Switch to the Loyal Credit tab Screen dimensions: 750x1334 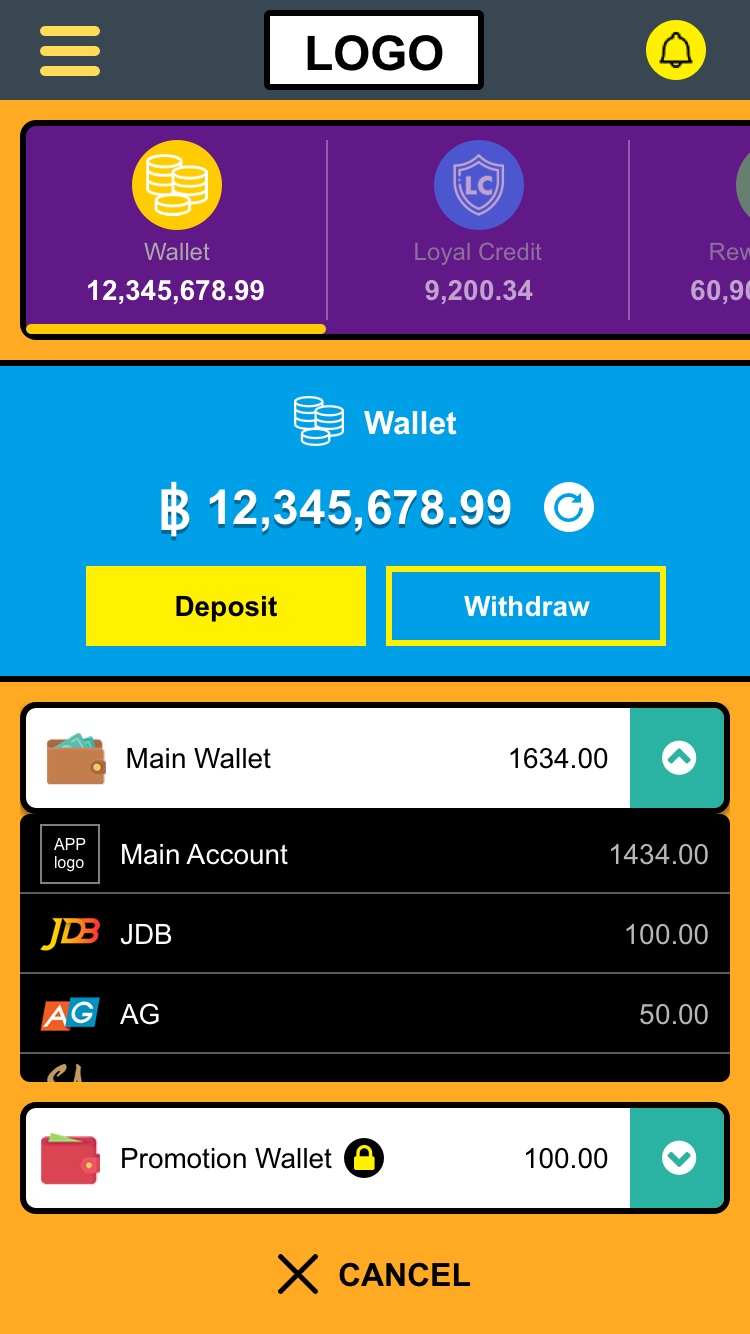coord(478,230)
